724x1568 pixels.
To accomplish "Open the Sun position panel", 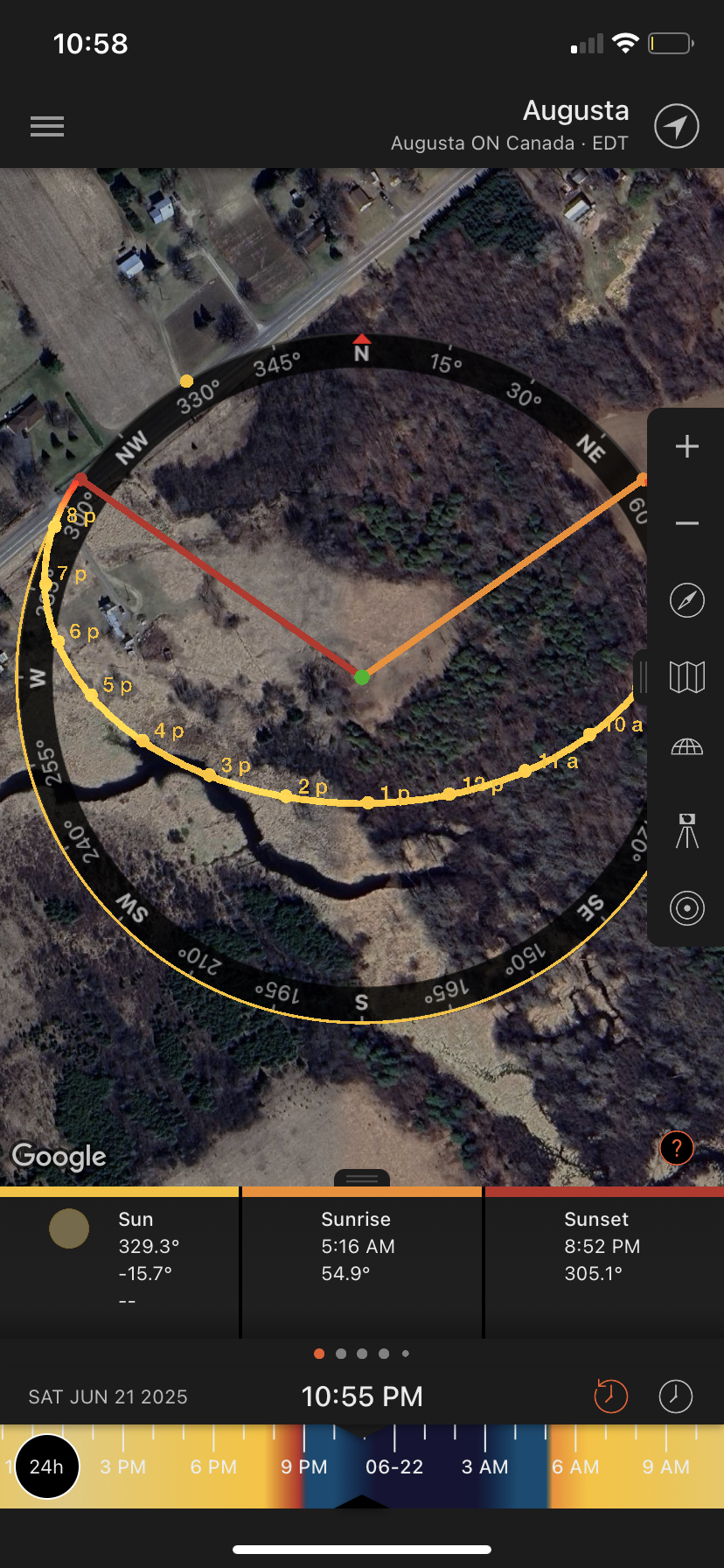I will (119, 1260).
